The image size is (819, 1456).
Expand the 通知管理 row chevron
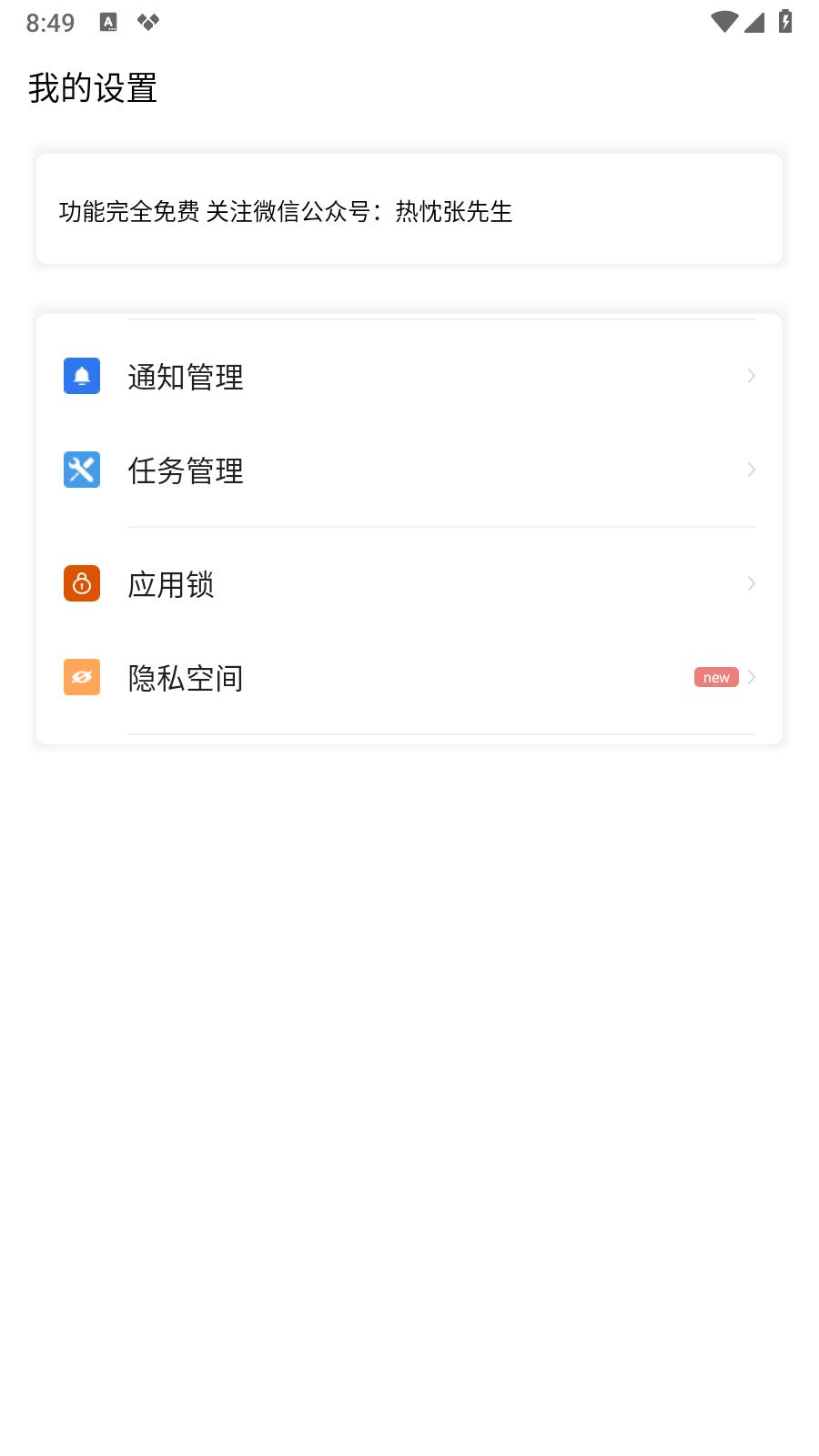tap(750, 376)
